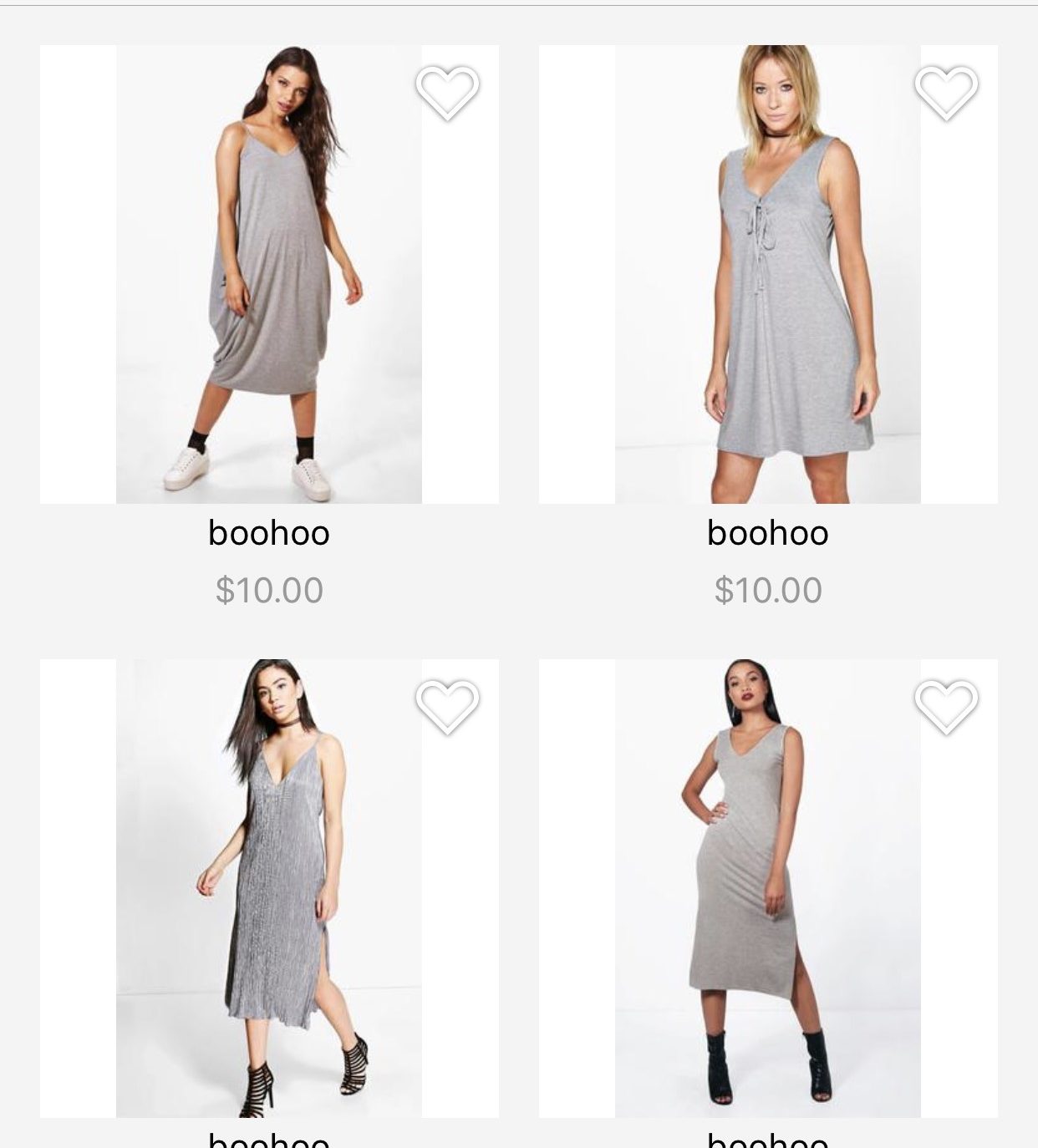View the pleated silver slip dress
The width and height of the screenshot is (1038, 1148).
(269, 888)
